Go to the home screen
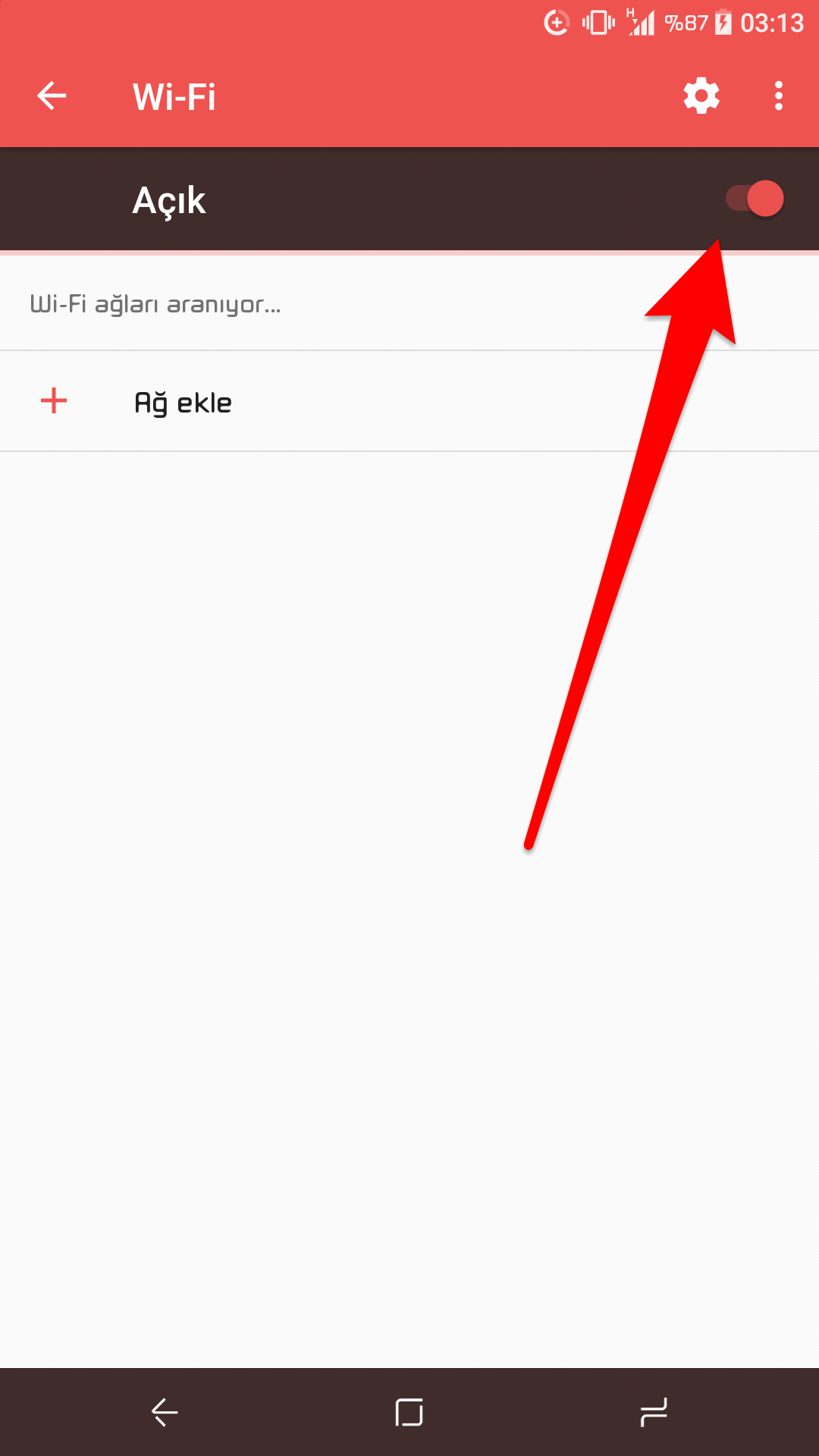Screen dimensions: 819x1456 tap(409, 1412)
